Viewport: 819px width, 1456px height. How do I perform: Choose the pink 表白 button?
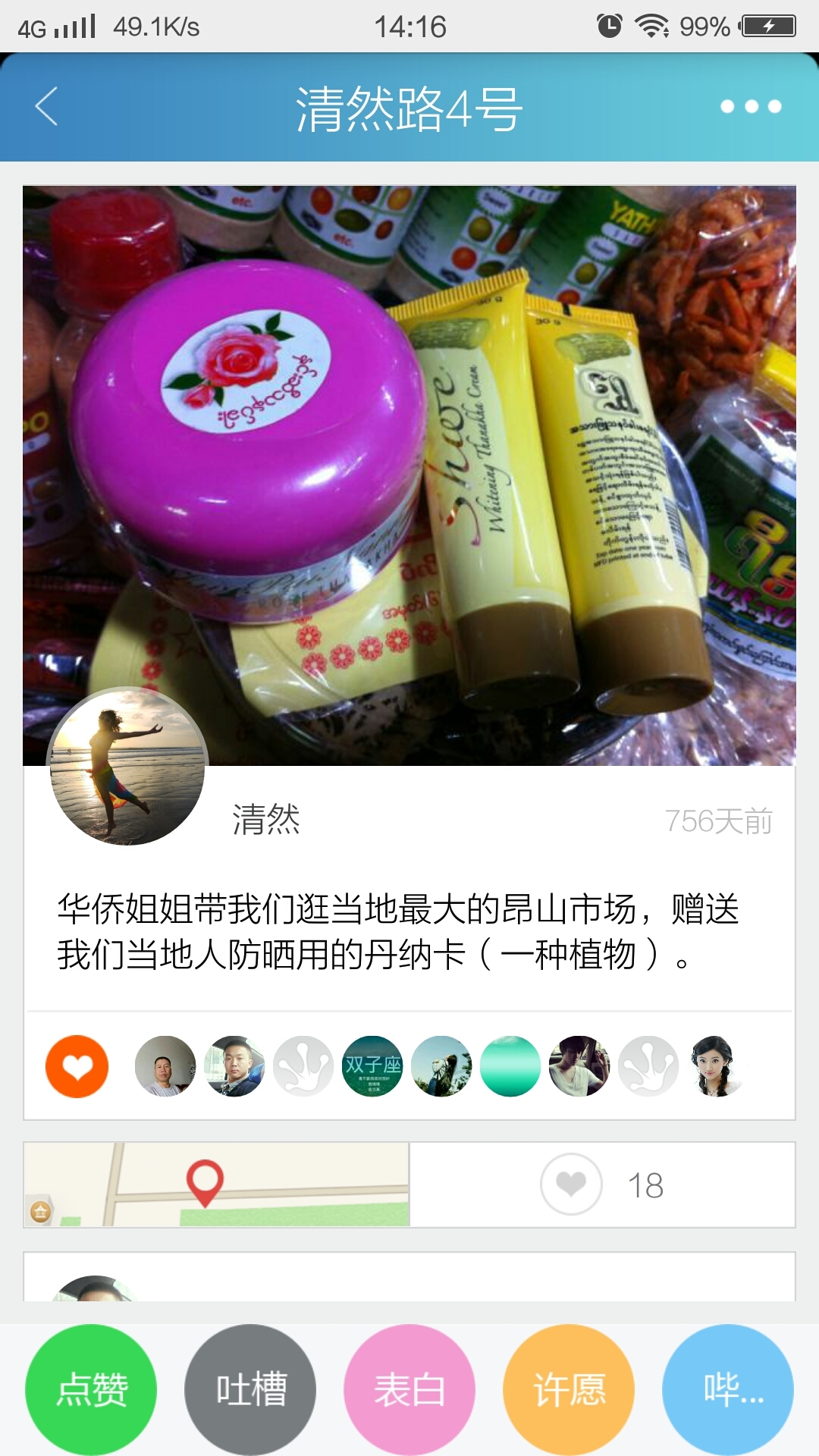coord(409,1389)
